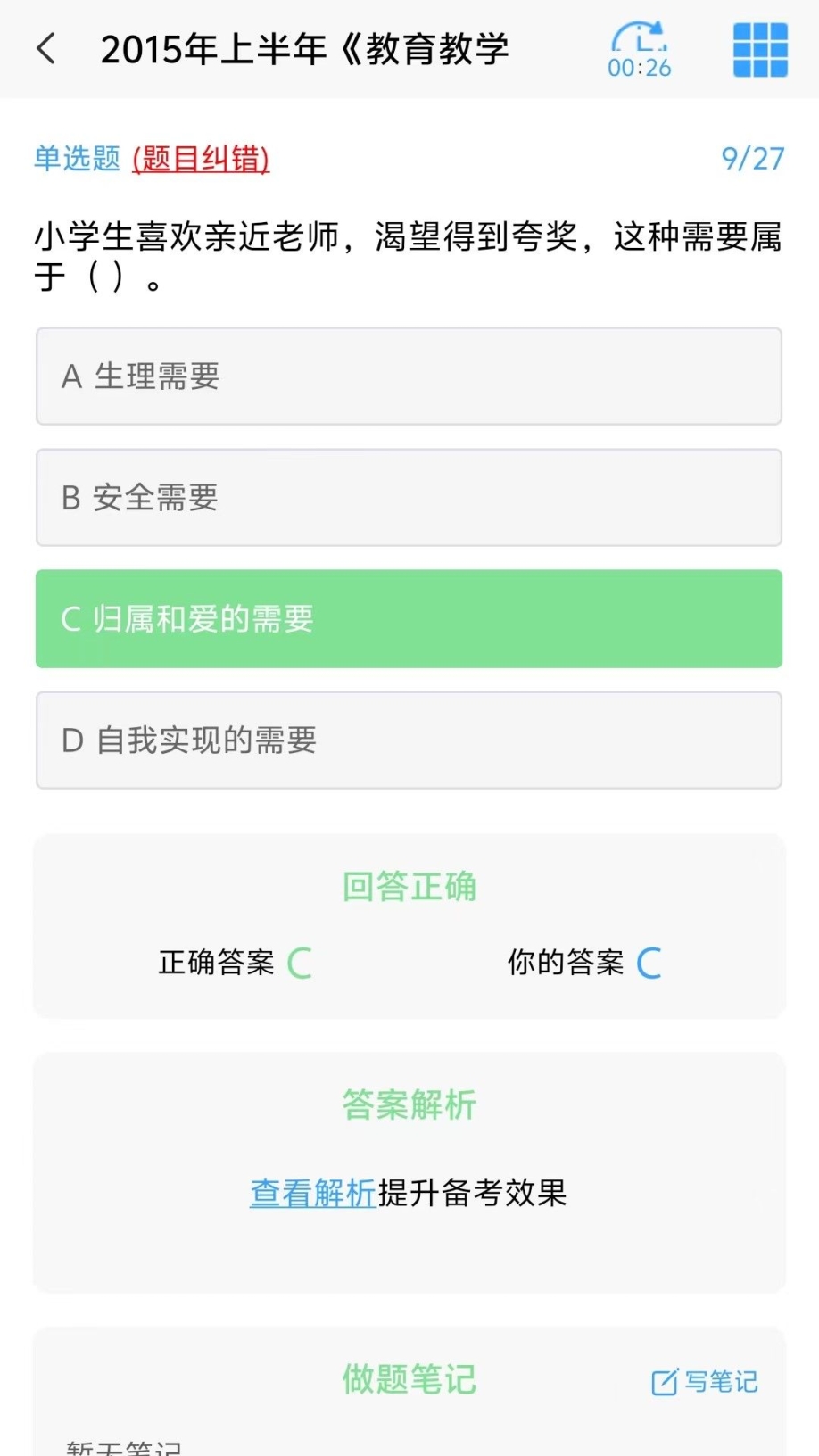Tap the timer icon showing 00:26
The height and width of the screenshot is (1456, 819).
tap(639, 51)
